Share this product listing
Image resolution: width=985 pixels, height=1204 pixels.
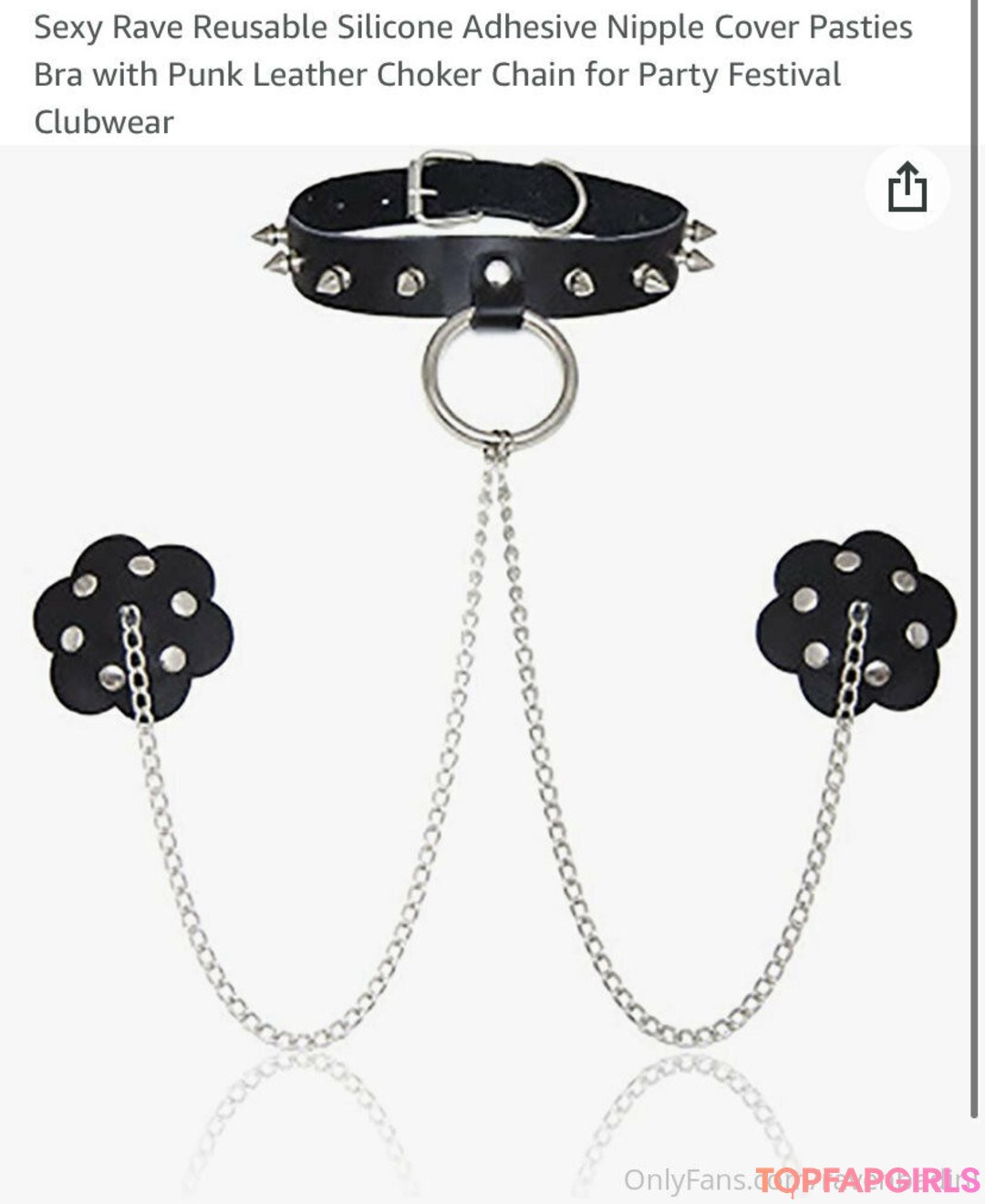(x=907, y=188)
